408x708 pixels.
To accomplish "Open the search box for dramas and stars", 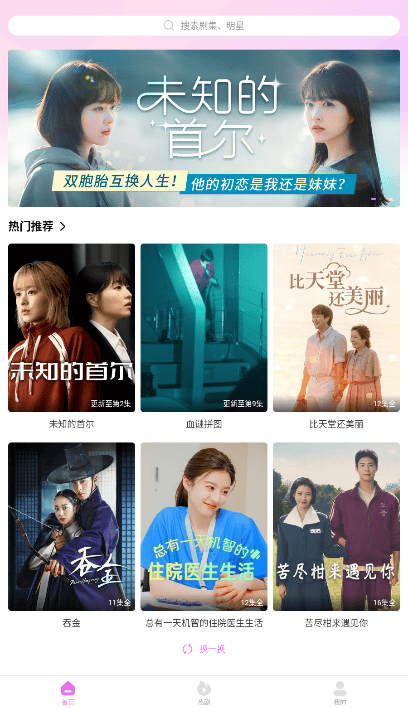I will pos(204,26).
